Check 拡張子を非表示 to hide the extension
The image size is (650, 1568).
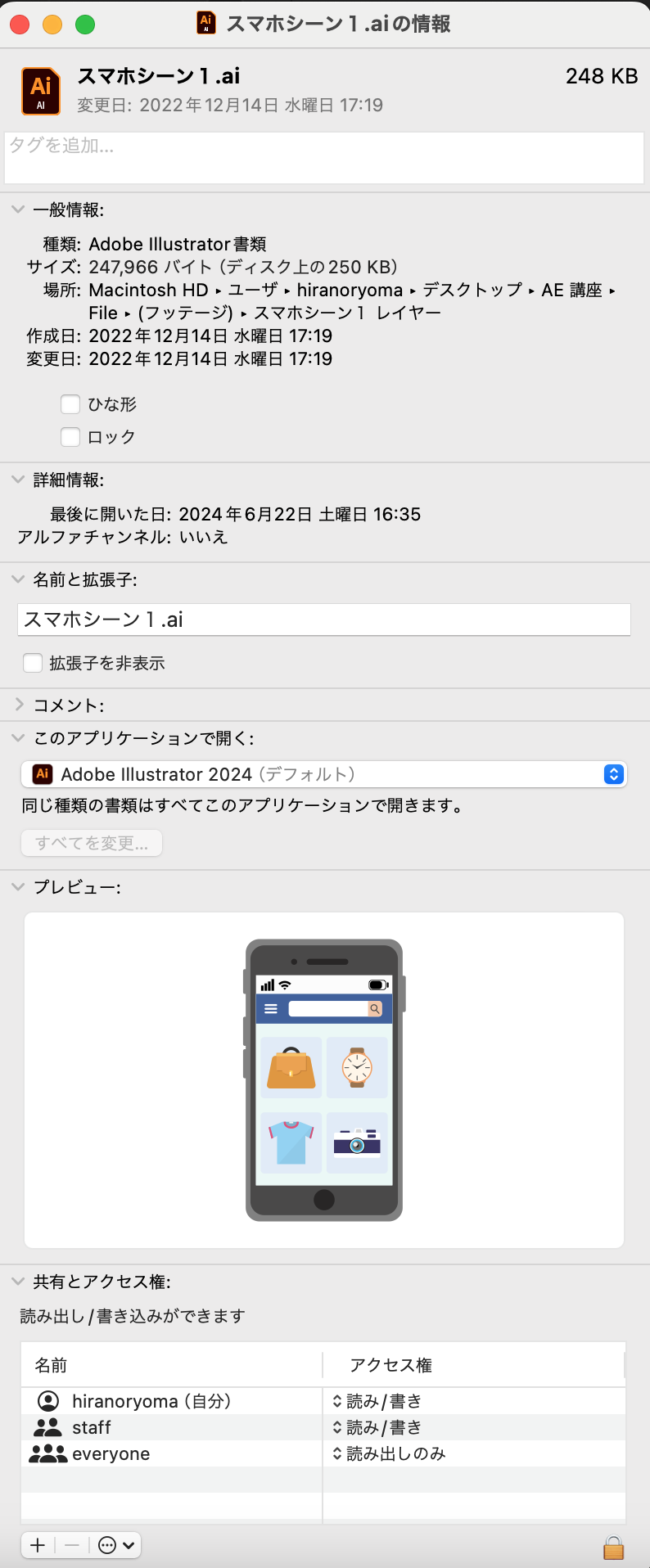[32, 662]
